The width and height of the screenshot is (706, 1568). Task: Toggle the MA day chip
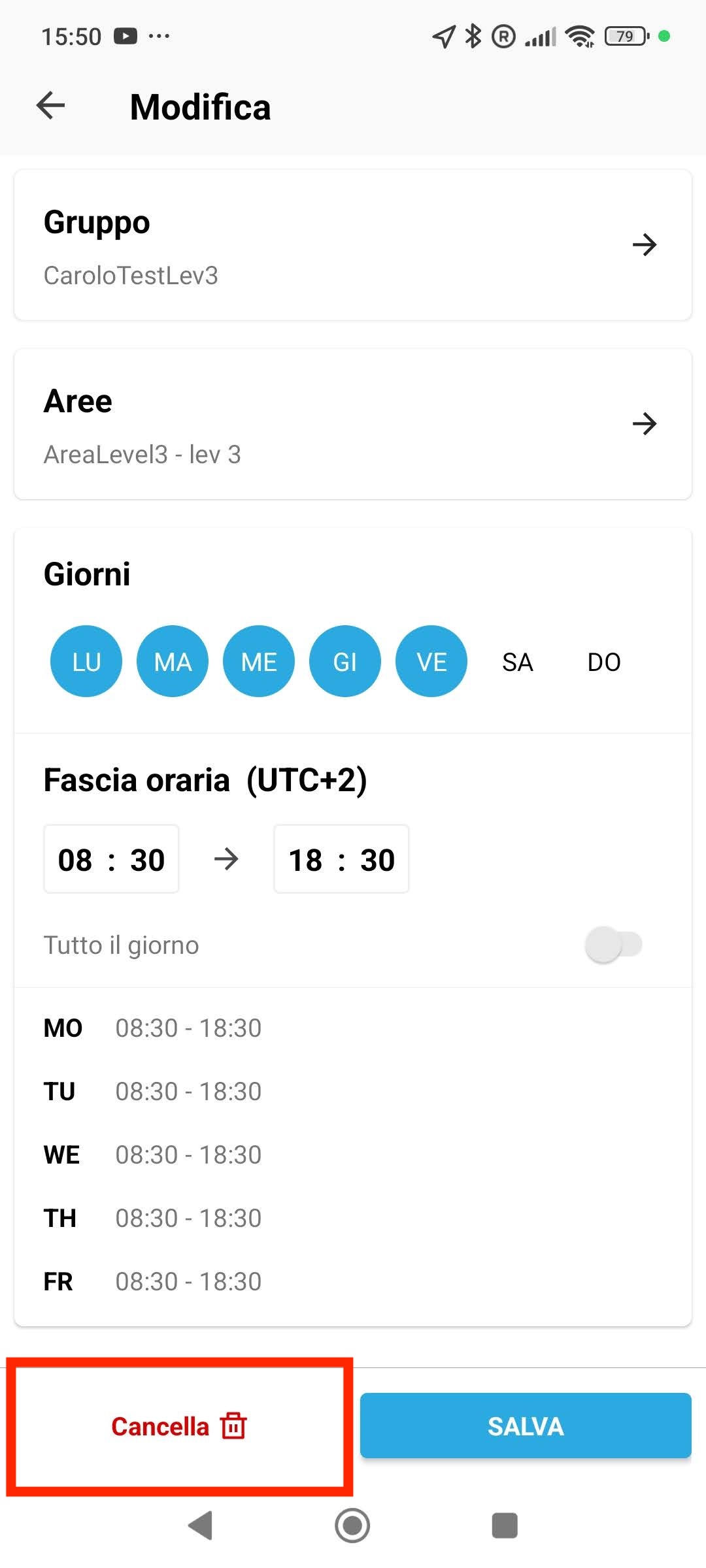point(173,661)
